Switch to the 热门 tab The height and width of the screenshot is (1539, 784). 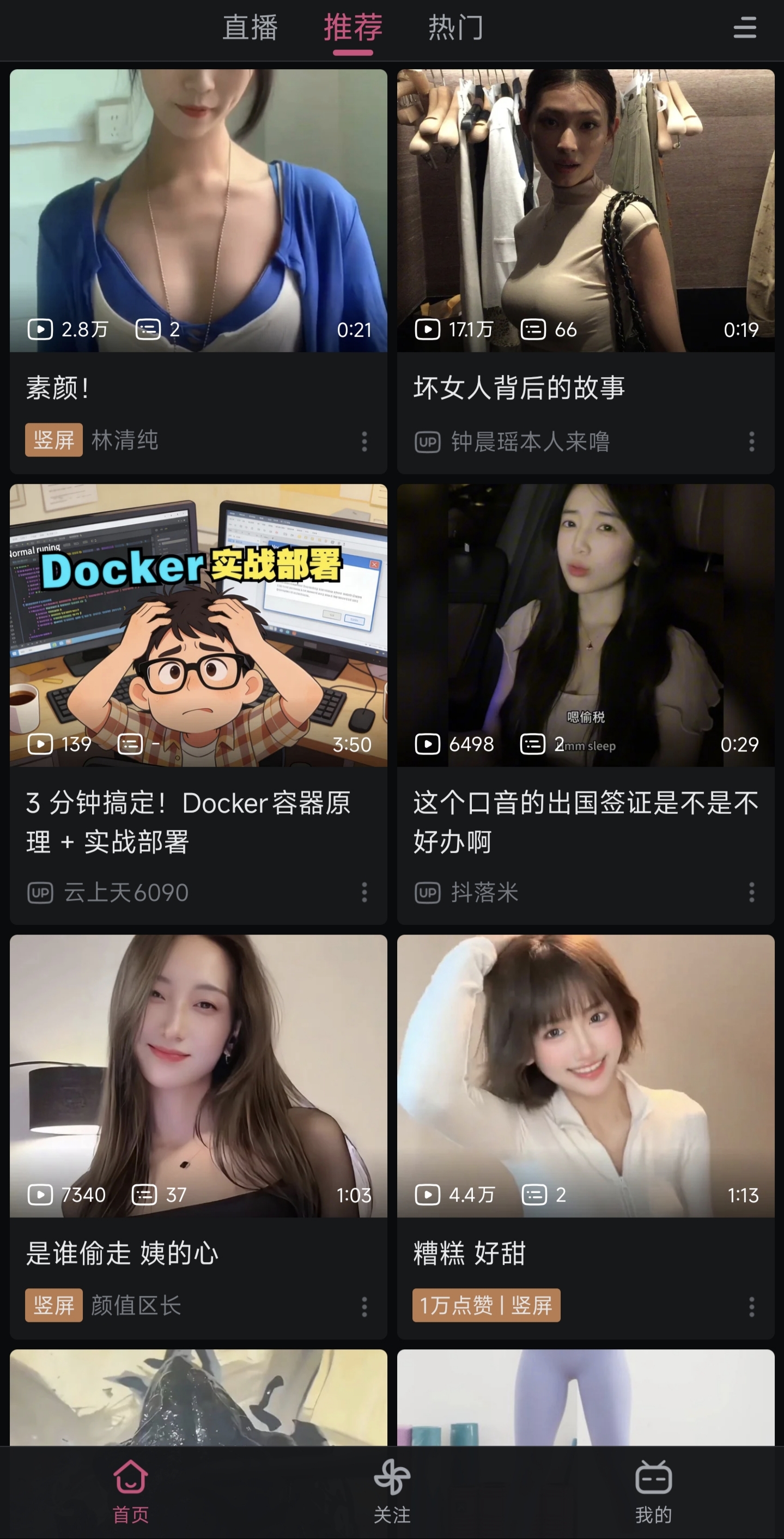click(x=455, y=27)
